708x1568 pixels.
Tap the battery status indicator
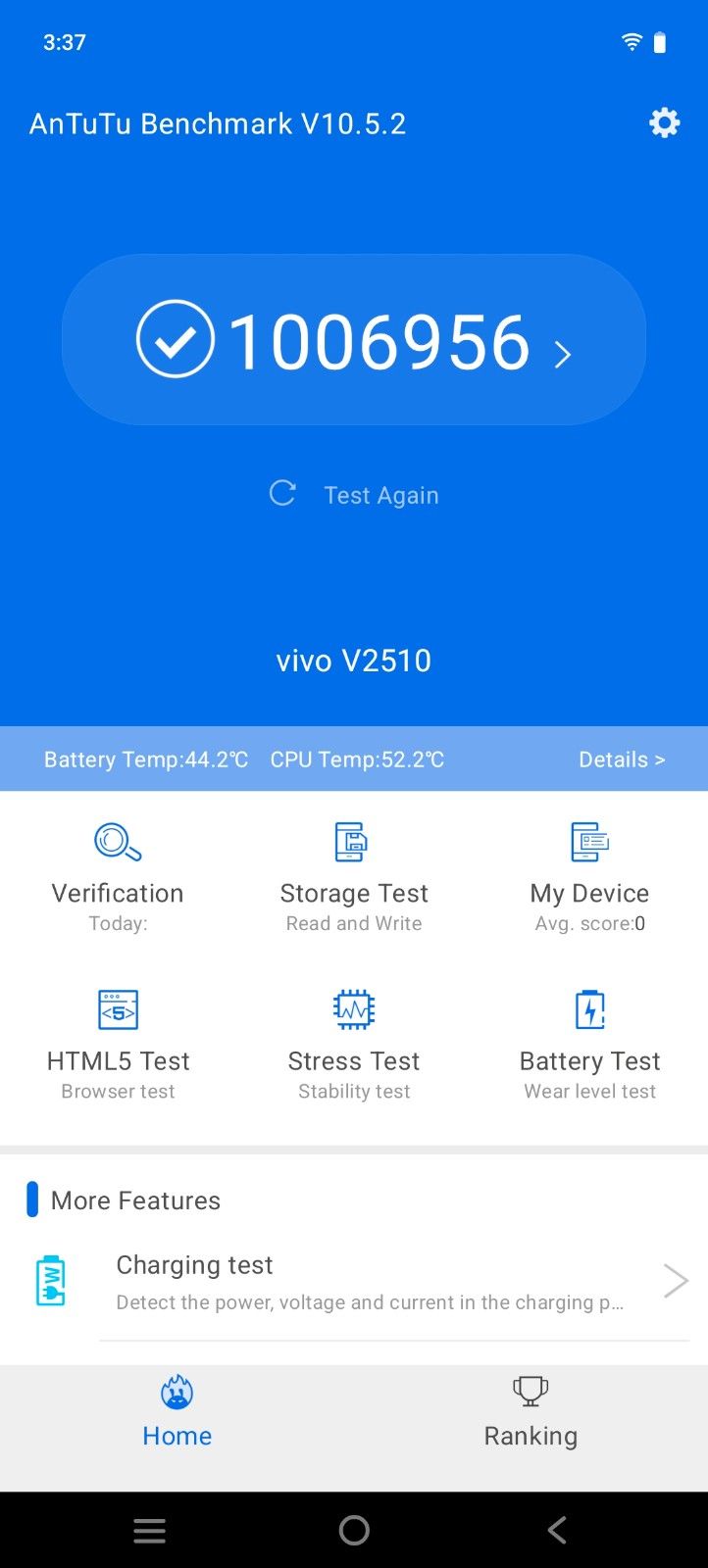[x=658, y=41]
